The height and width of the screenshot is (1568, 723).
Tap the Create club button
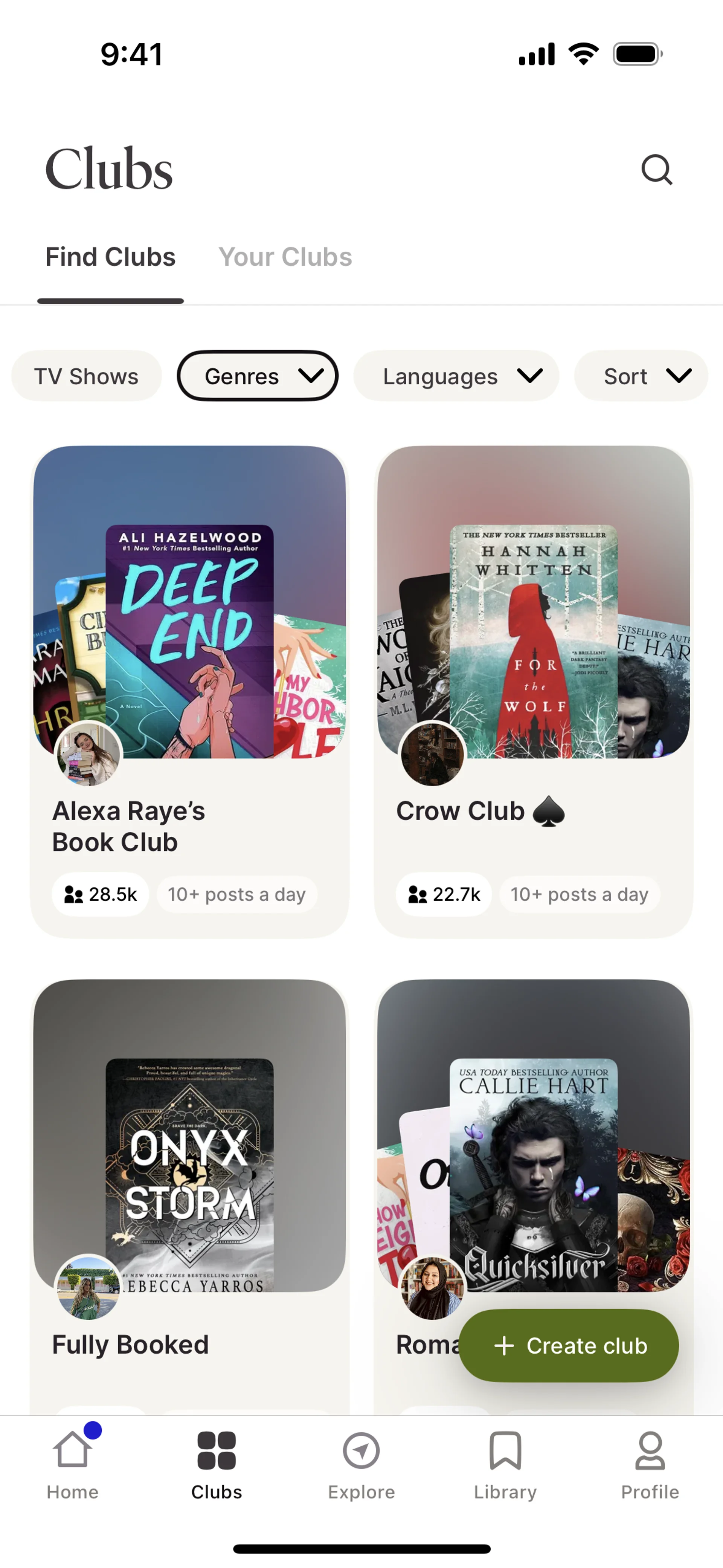568,1346
